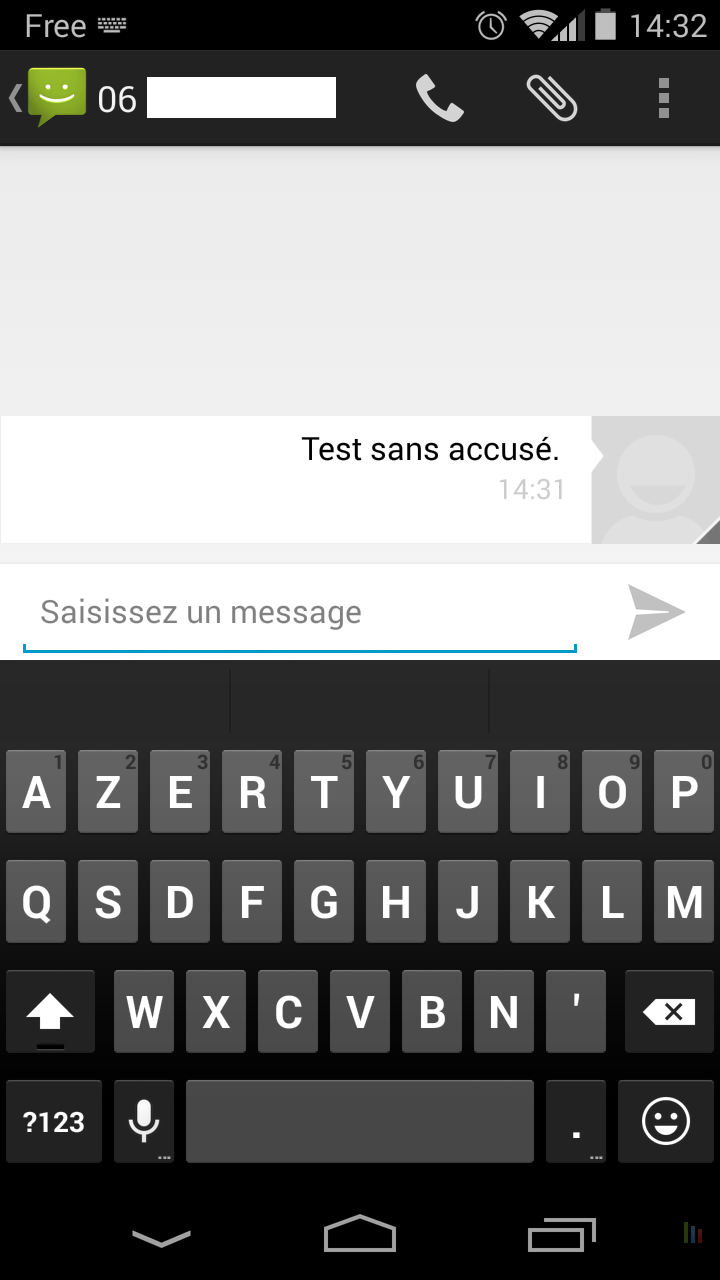
Task: Tap the backspace key
Action: click(669, 1012)
